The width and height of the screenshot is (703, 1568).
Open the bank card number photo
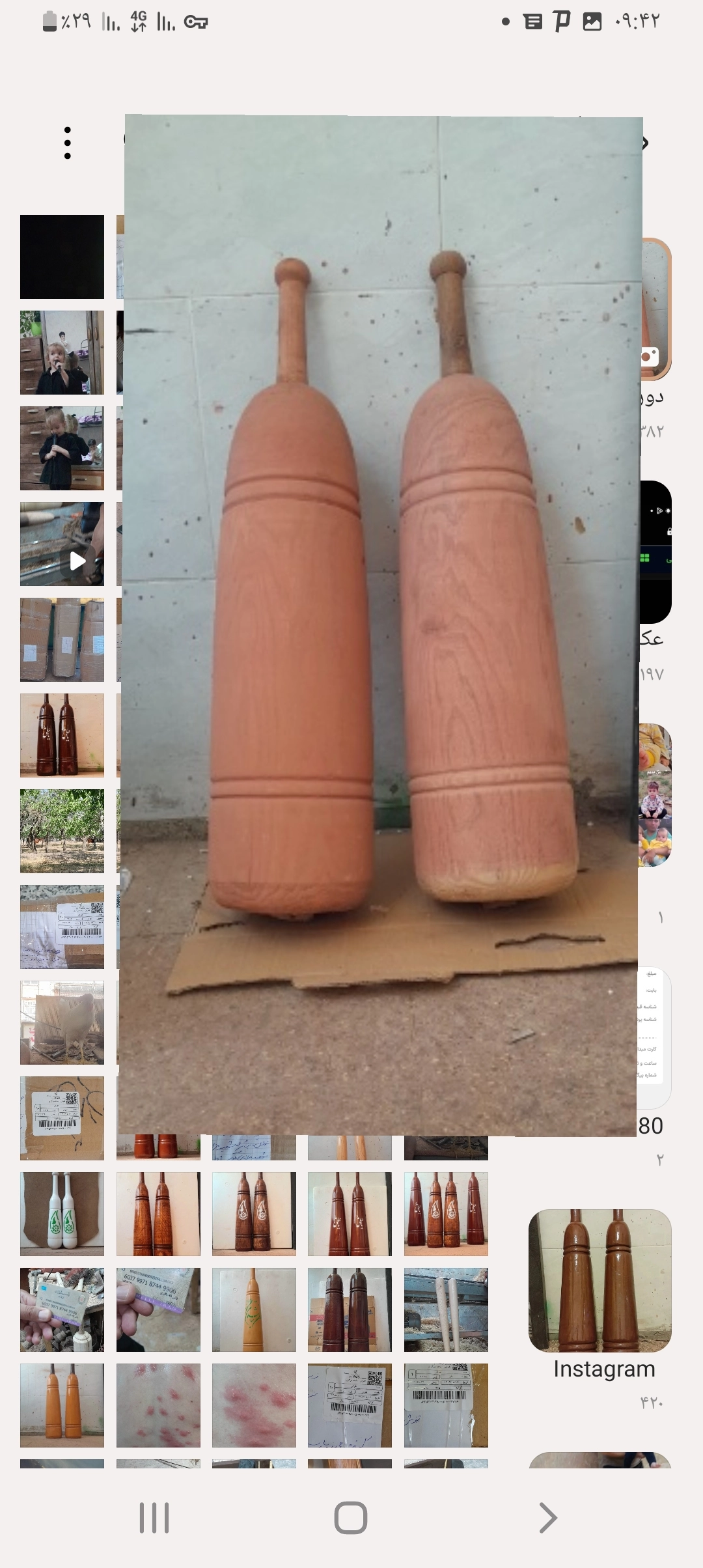[158, 1309]
